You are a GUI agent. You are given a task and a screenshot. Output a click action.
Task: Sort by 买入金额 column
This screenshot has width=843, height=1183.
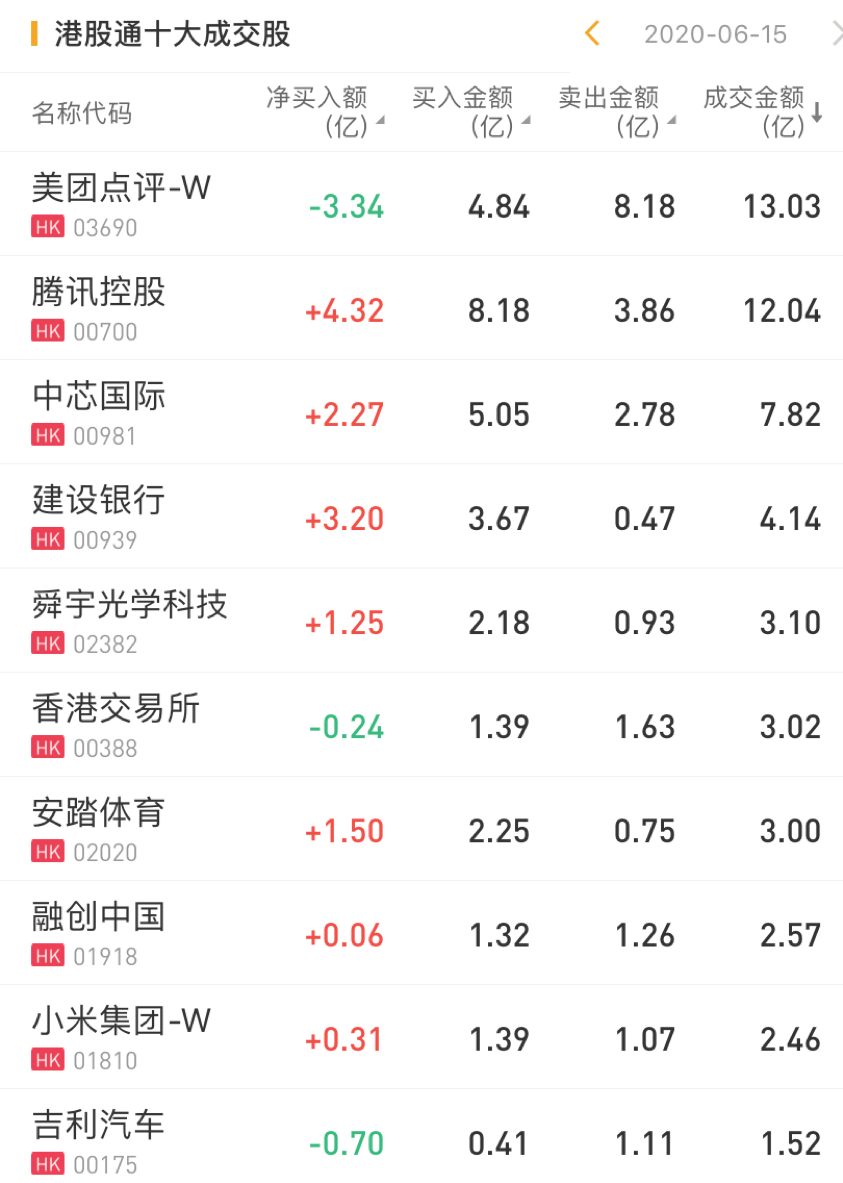(x=470, y=112)
